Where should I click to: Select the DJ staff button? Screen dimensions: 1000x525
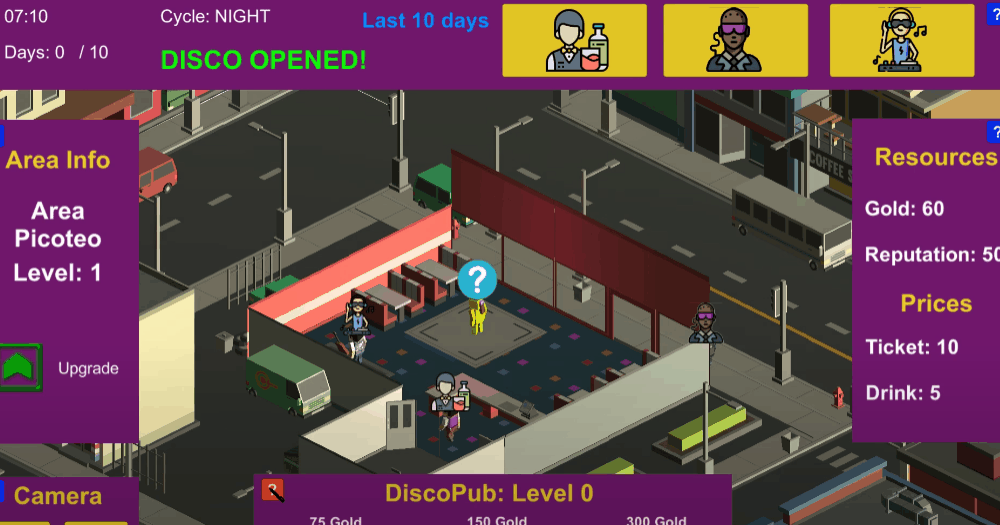click(902, 41)
